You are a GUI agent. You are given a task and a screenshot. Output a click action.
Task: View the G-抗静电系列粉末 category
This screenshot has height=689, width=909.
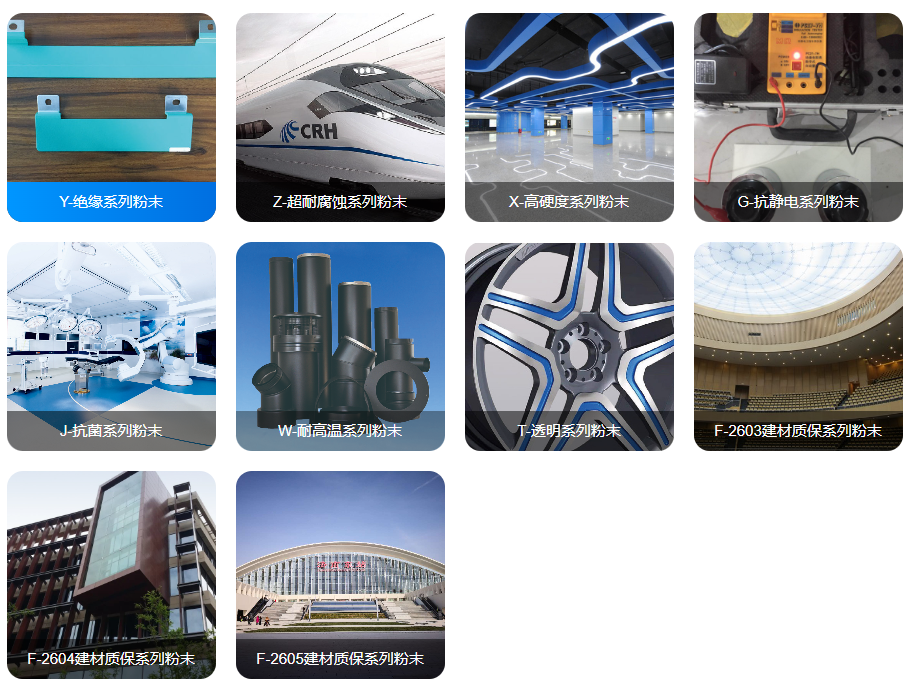(x=798, y=117)
